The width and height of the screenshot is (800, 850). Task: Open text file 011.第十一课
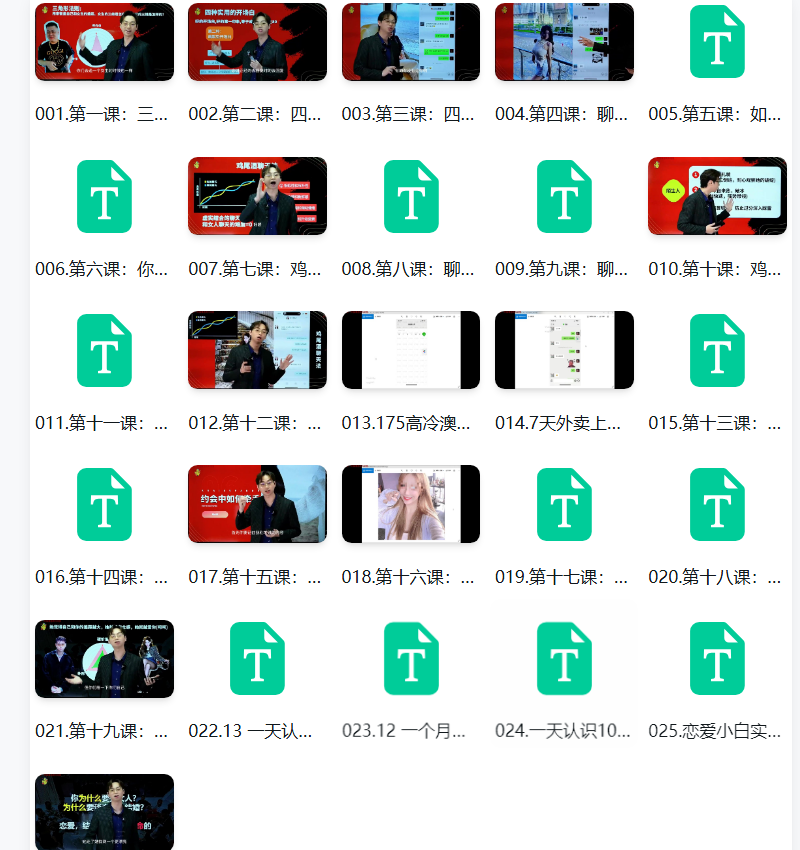tap(104, 350)
